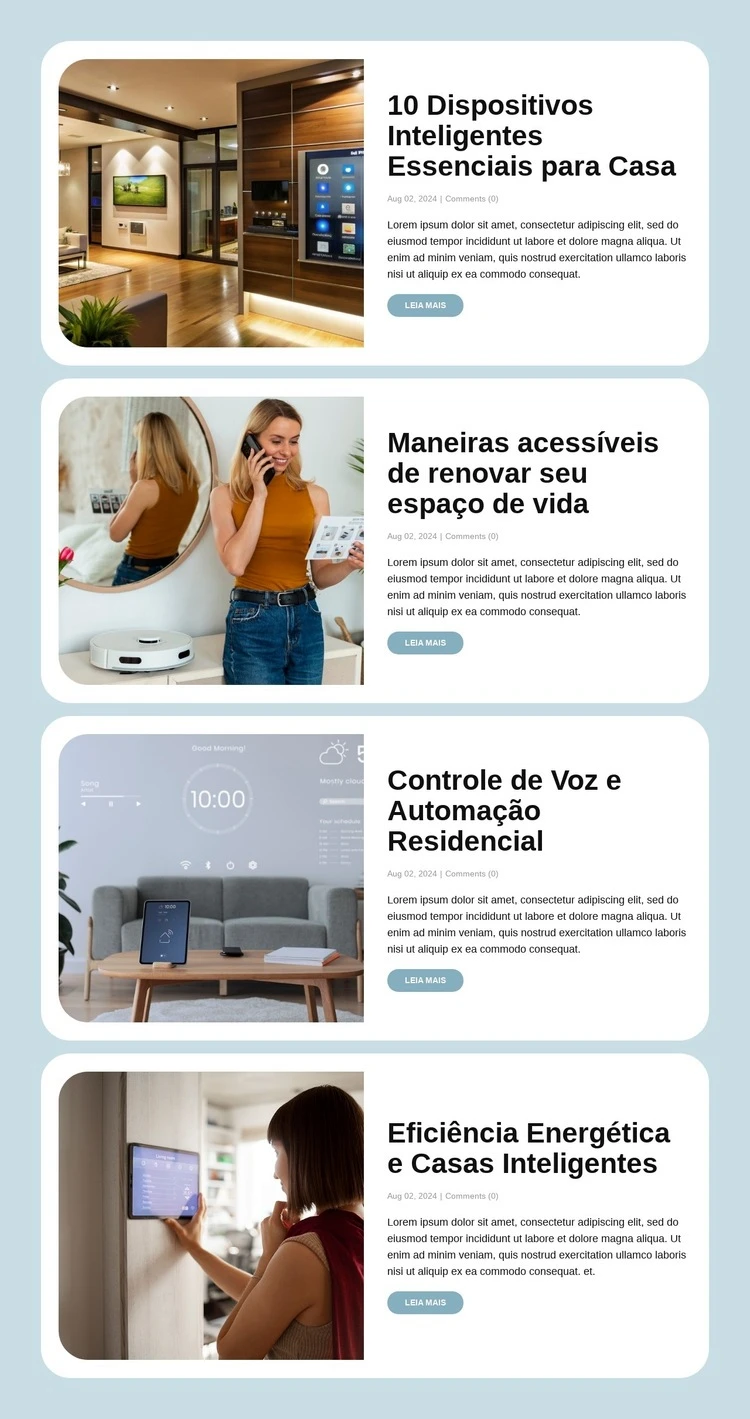Open LEIA MAIS for Maneiras acessíveis de renovar
Screen dimensions: 750x1419
(x=425, y=643)
